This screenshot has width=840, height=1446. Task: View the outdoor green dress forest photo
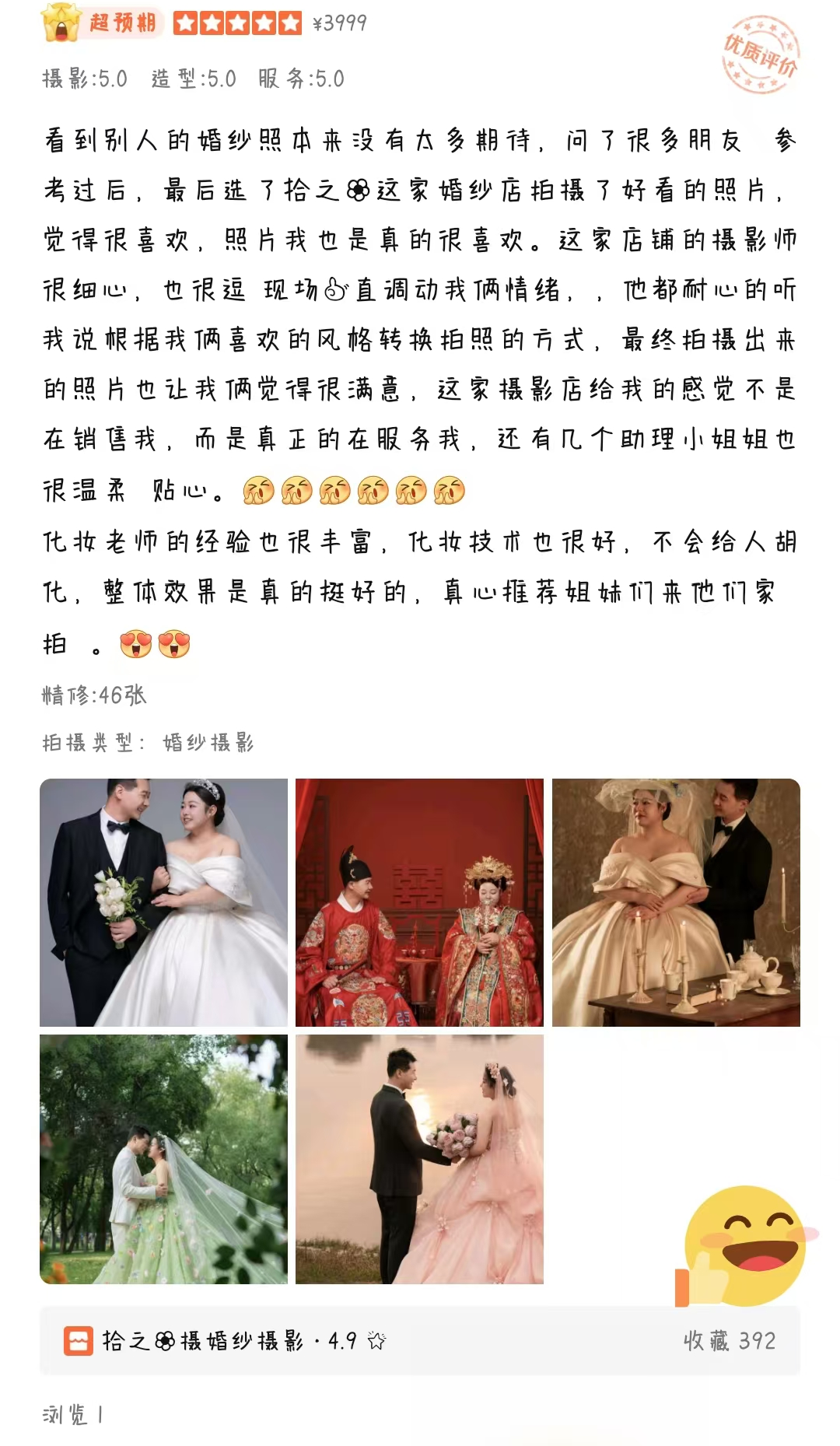163,1159
